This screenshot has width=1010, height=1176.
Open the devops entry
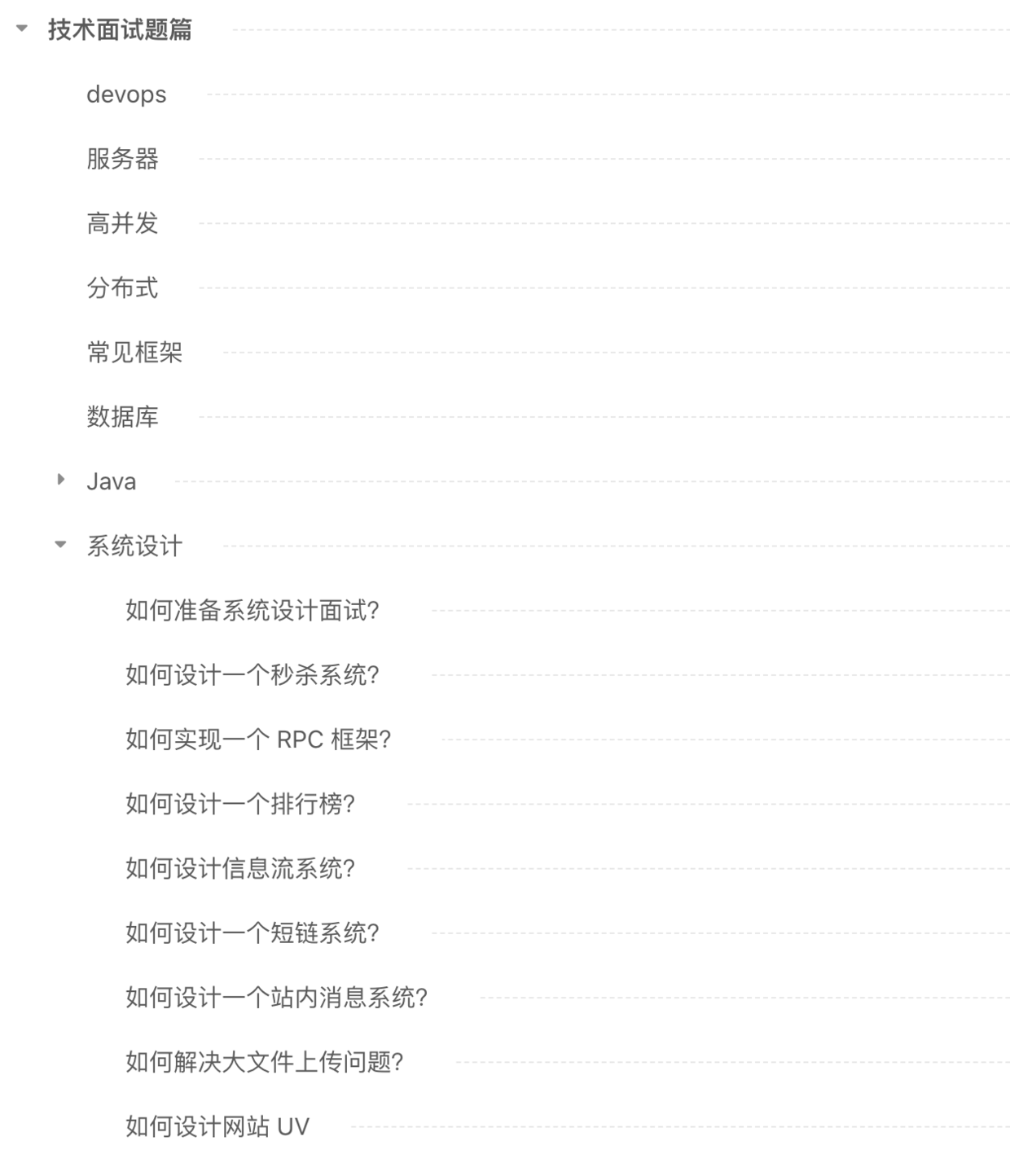[x=126, y=94]
